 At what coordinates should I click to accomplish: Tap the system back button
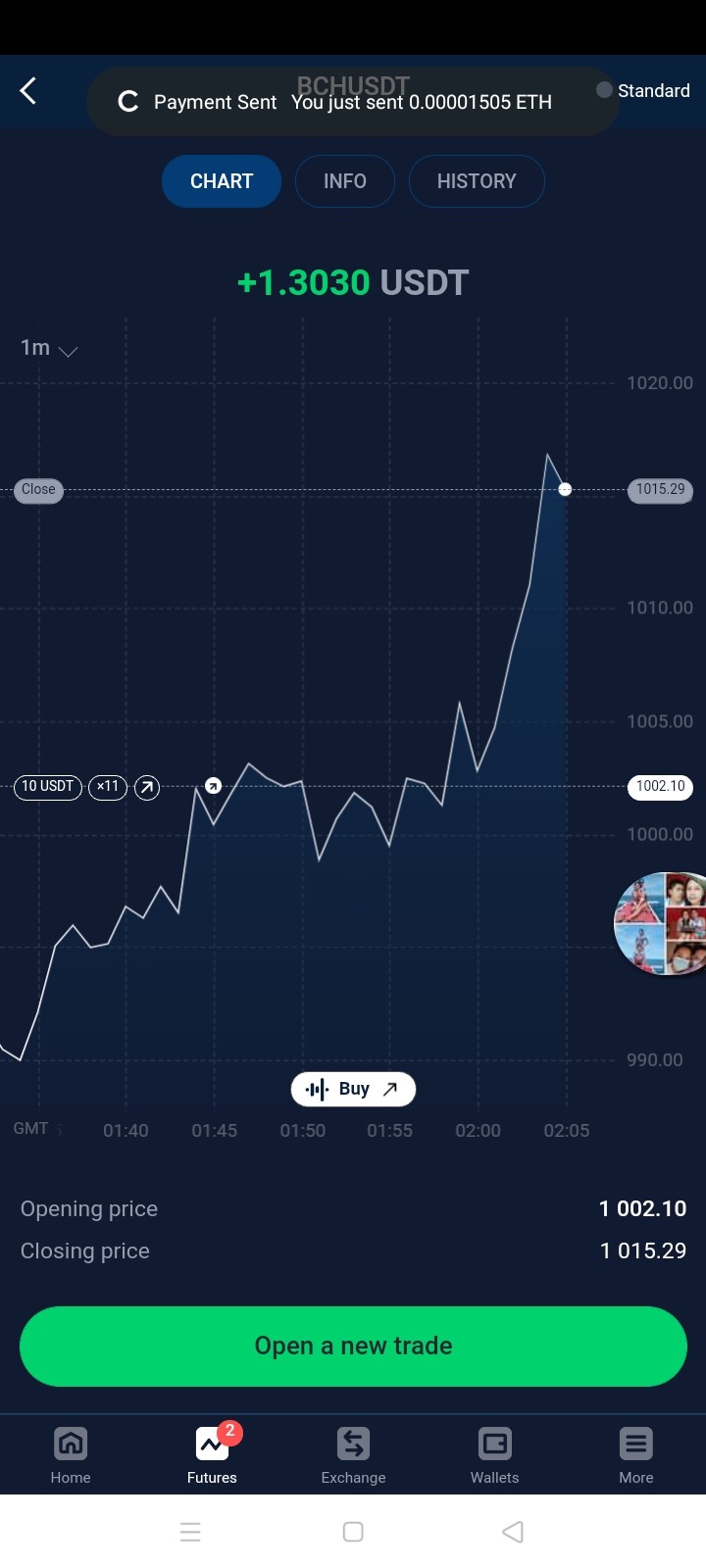coord(513,1532)
